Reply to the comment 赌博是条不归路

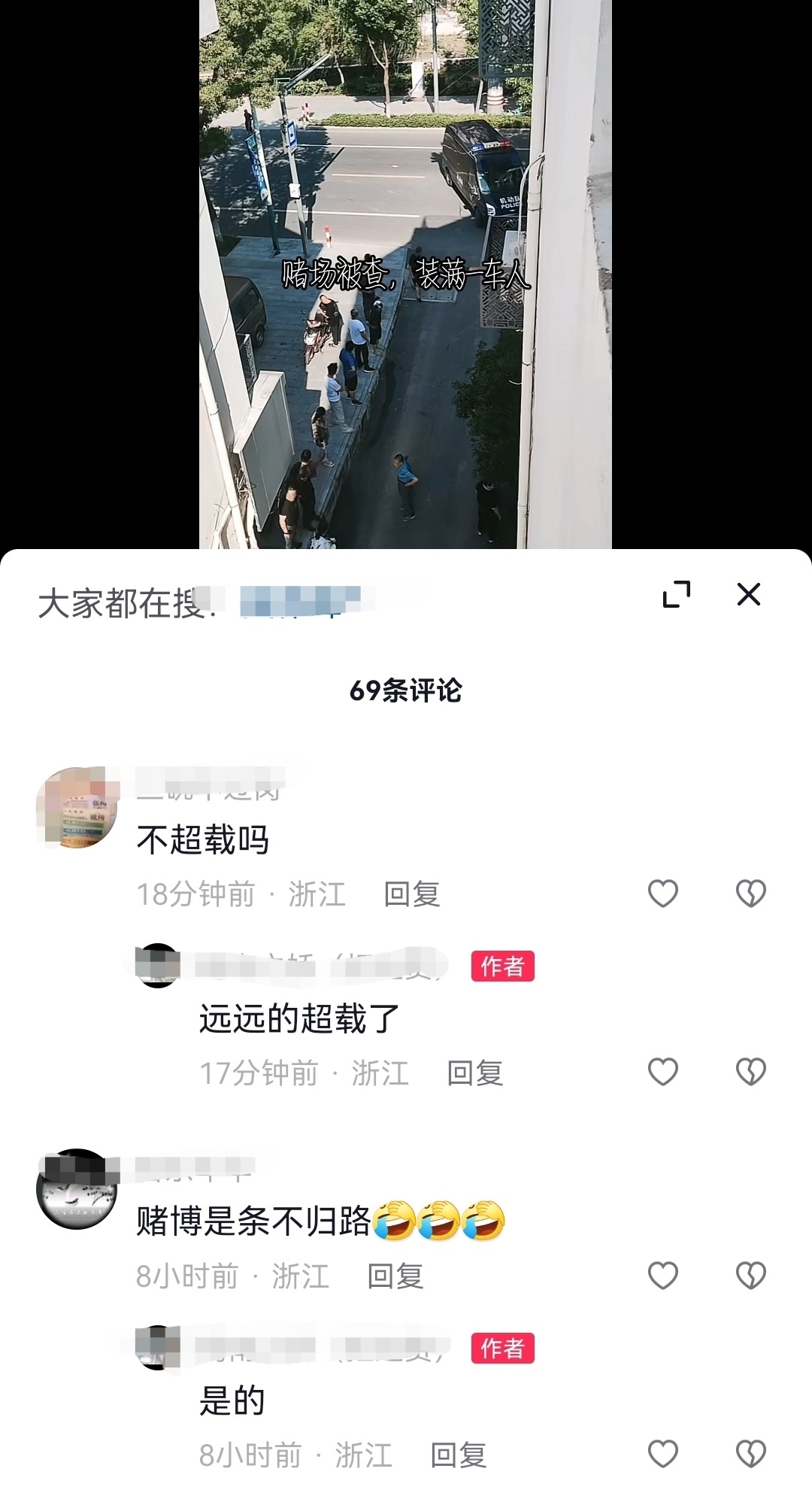395,1276
